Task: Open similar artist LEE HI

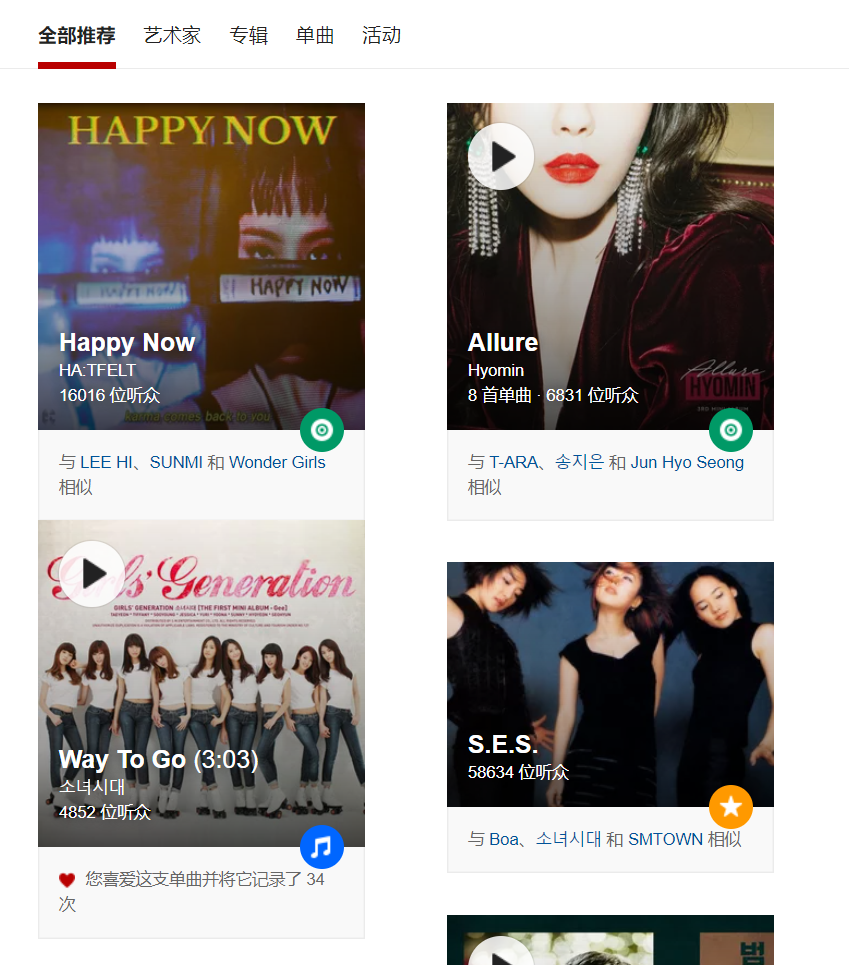Action: [x=111, y=462]
